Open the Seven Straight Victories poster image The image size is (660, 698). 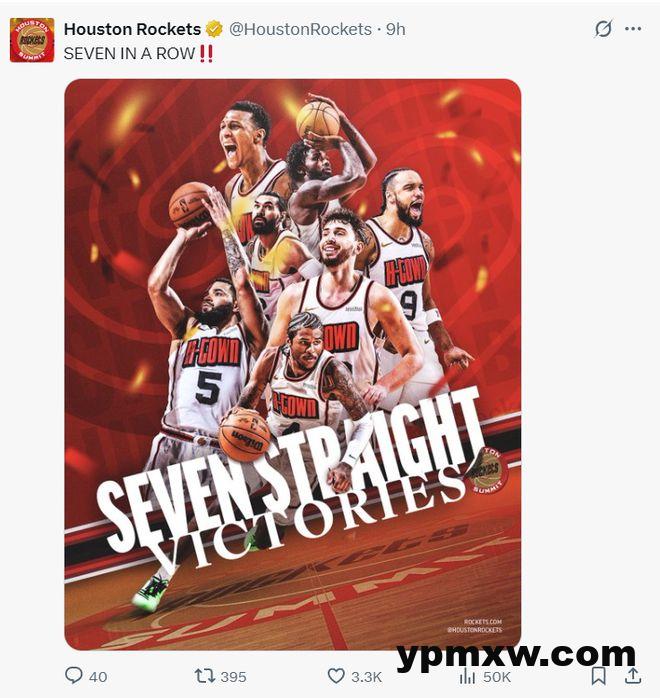[x=292, y=364]
